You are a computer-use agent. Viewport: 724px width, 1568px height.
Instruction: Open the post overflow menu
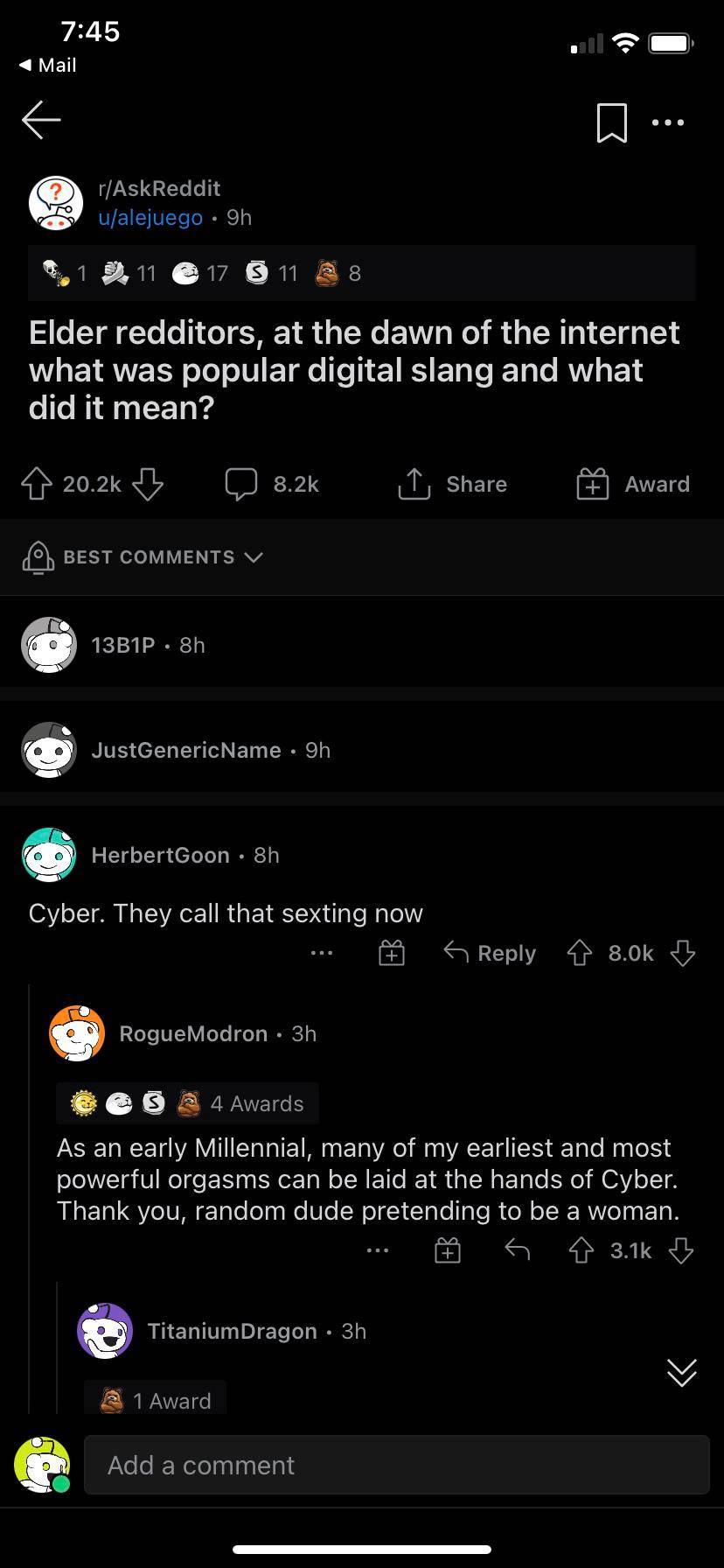click(x=668, y=122)
